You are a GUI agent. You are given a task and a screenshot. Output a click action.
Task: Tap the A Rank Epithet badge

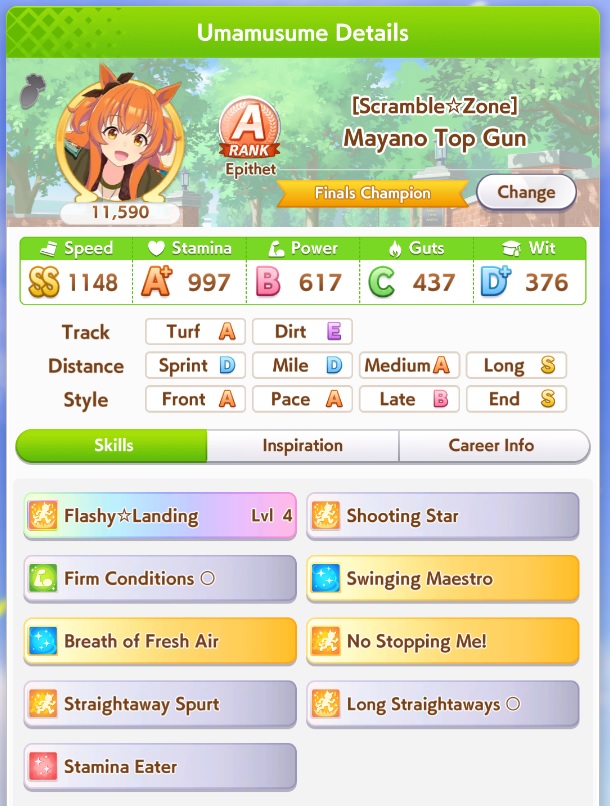coord(248,138)
